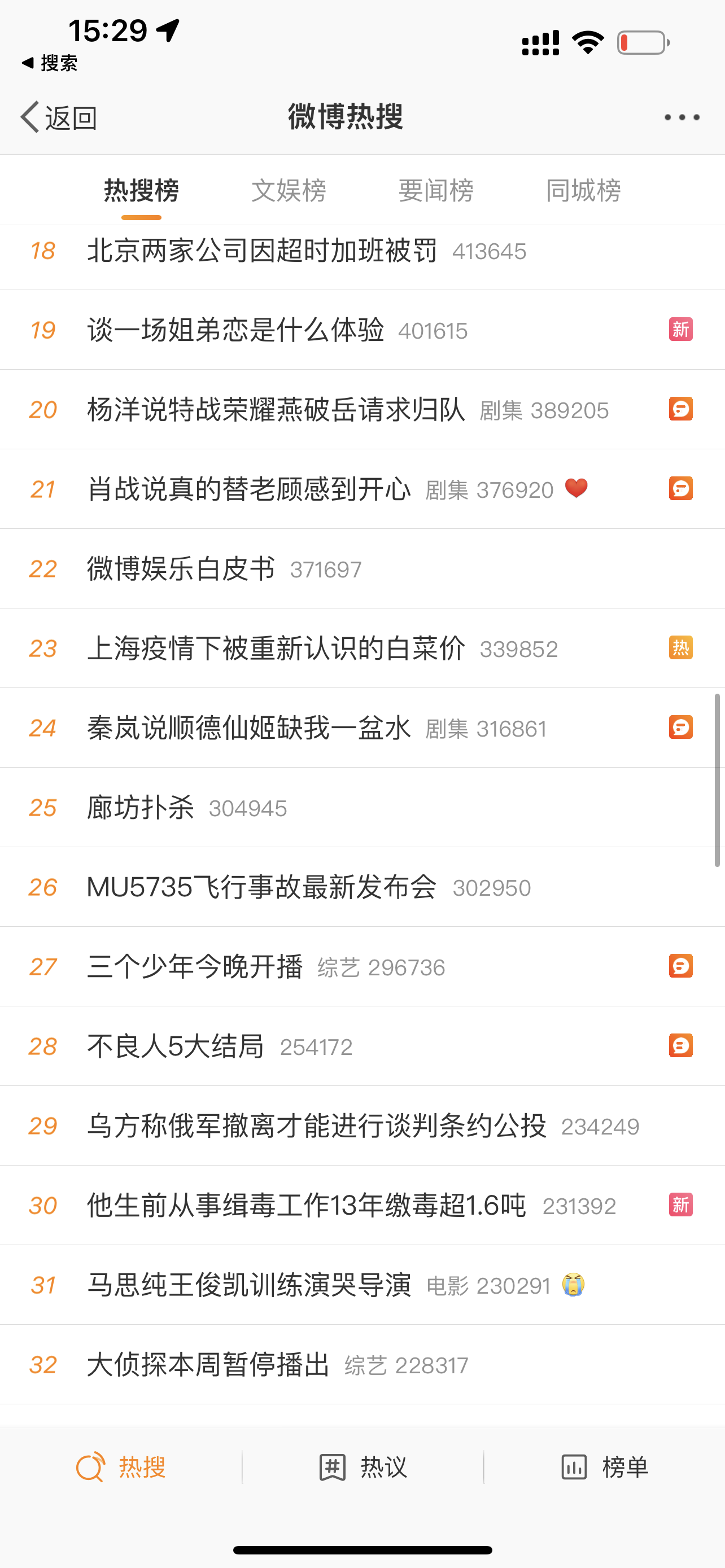View 大侦探本周暂停播出
The height and width of the screenshot is (1568, 725).
pos(362,1365)
